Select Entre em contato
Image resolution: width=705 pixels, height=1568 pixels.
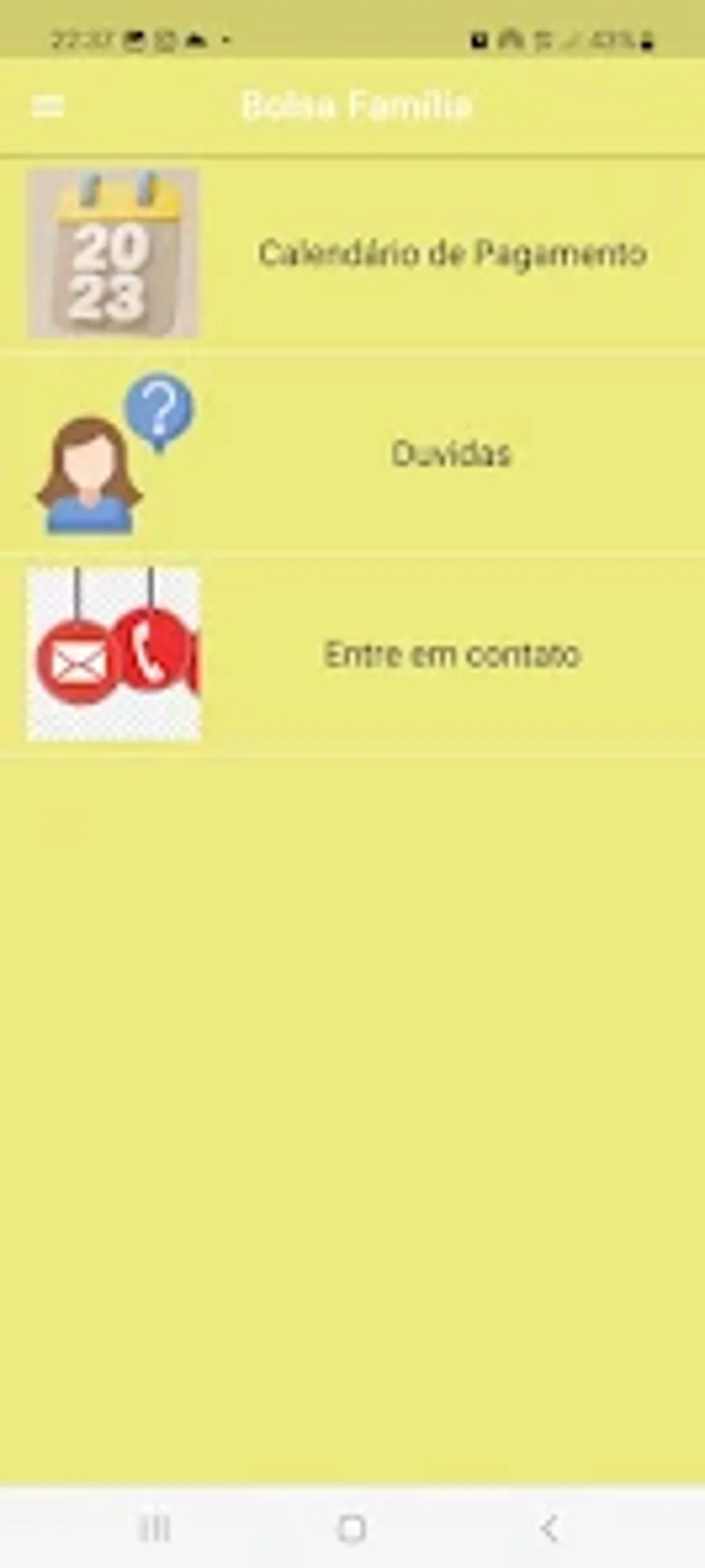(352, 655)
